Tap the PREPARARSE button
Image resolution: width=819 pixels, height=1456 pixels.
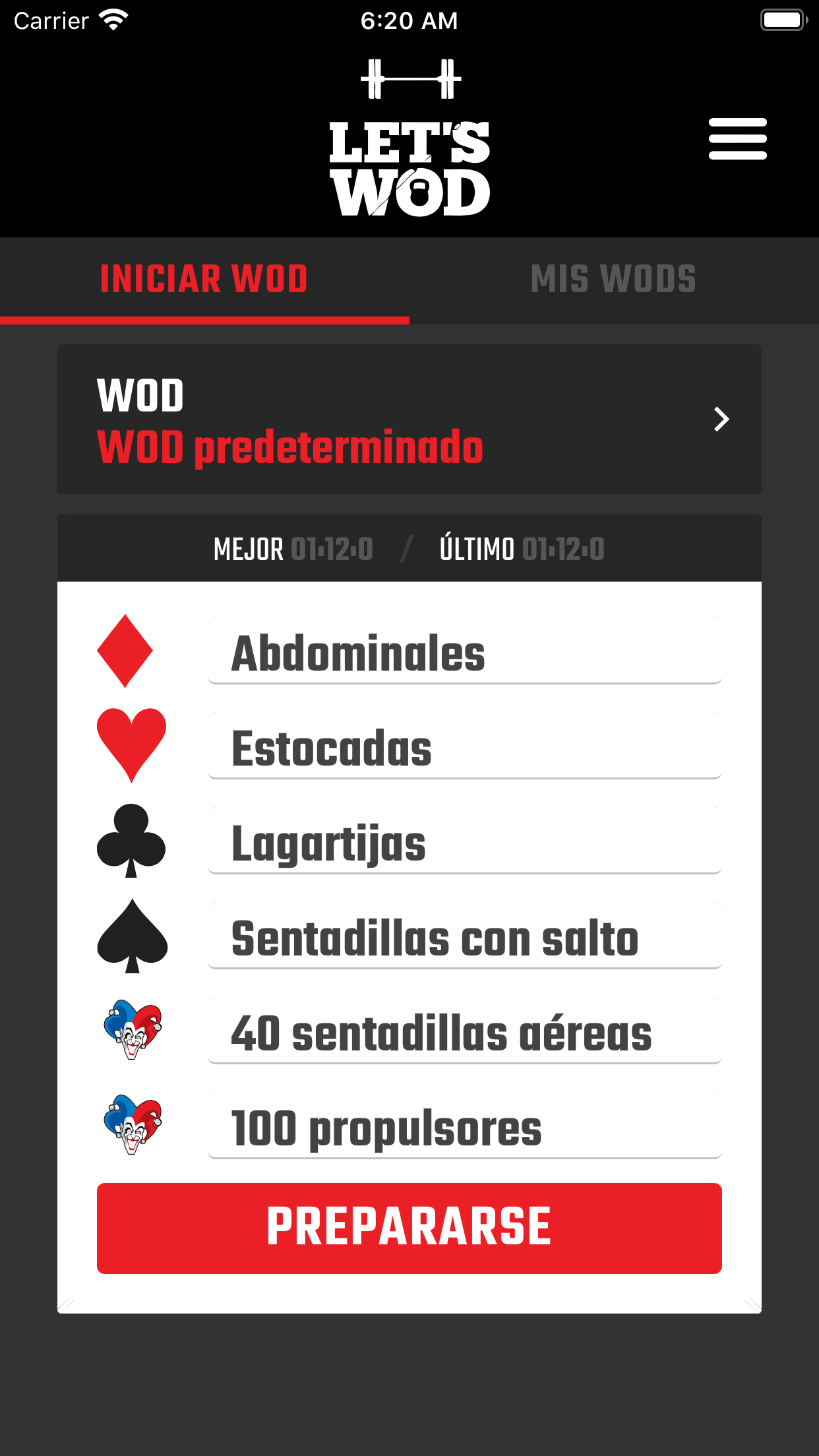(x=409, y=1228)
